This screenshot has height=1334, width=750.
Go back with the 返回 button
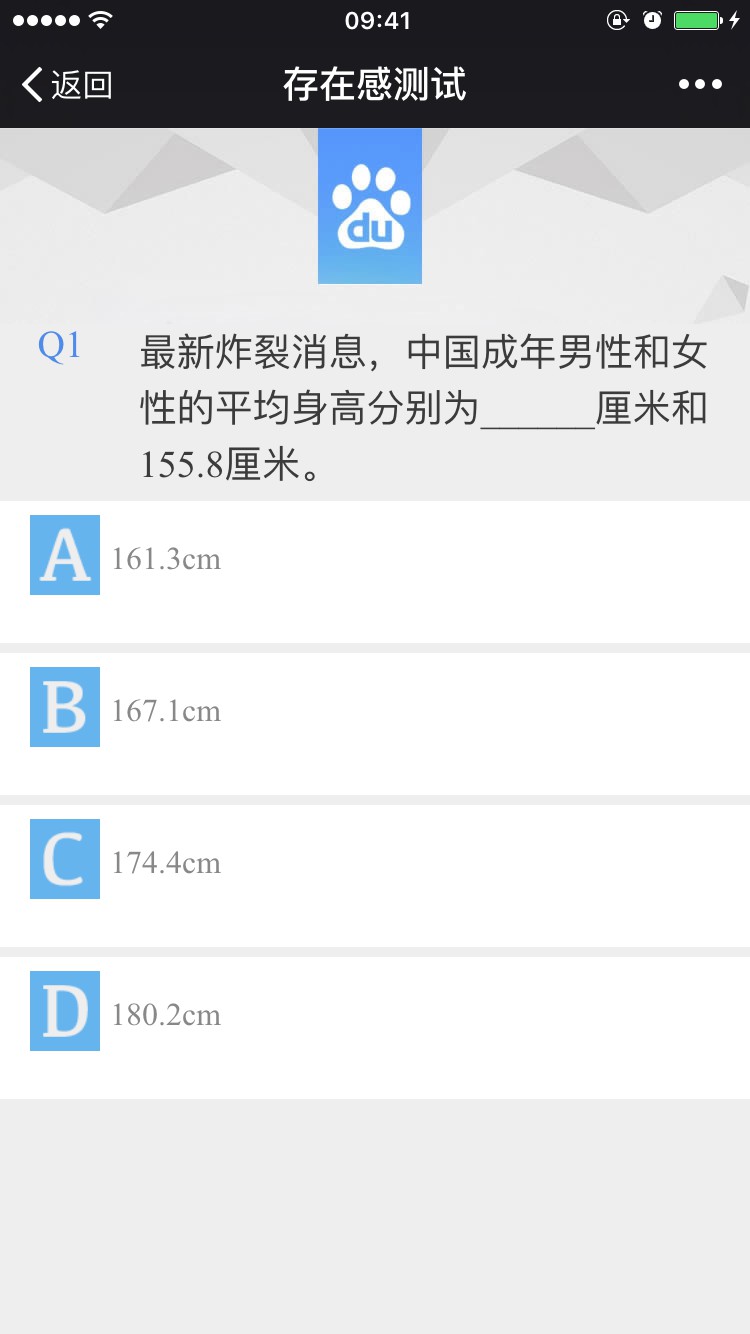coord(66,85)
